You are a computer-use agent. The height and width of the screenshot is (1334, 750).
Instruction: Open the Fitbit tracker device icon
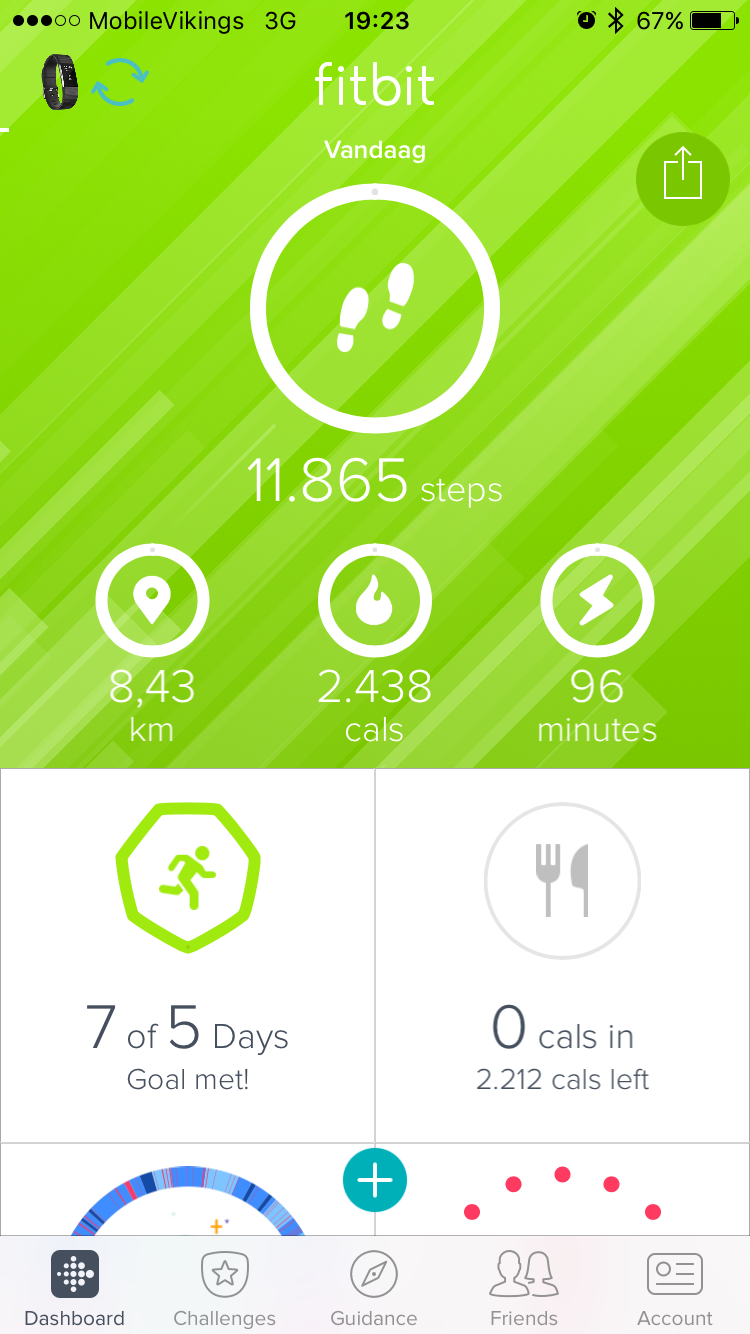(60, 81)
